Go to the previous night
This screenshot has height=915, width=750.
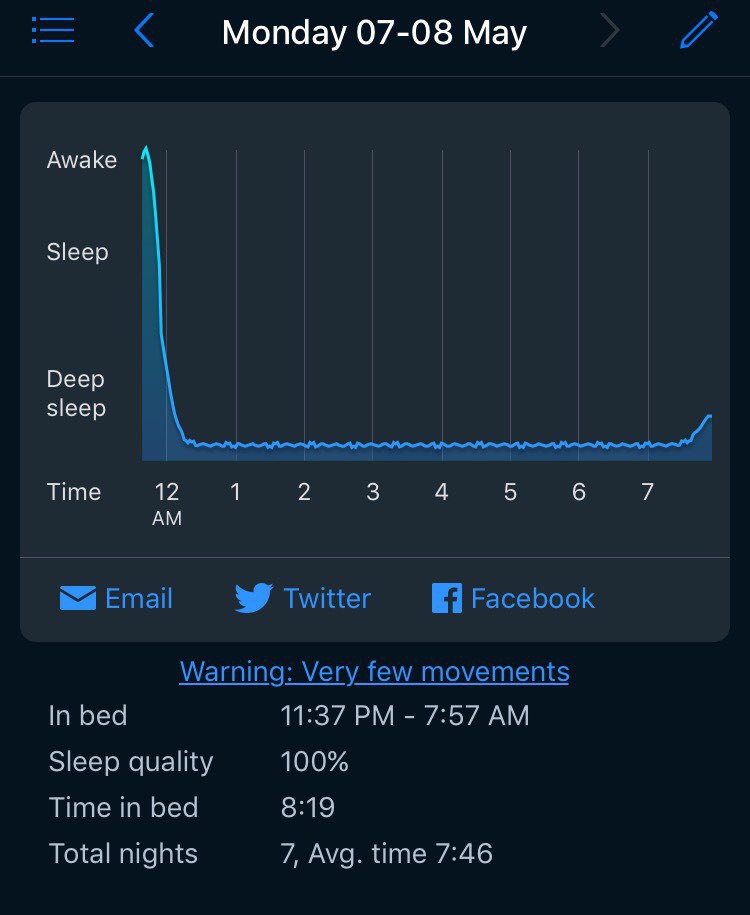click(144, 31)
